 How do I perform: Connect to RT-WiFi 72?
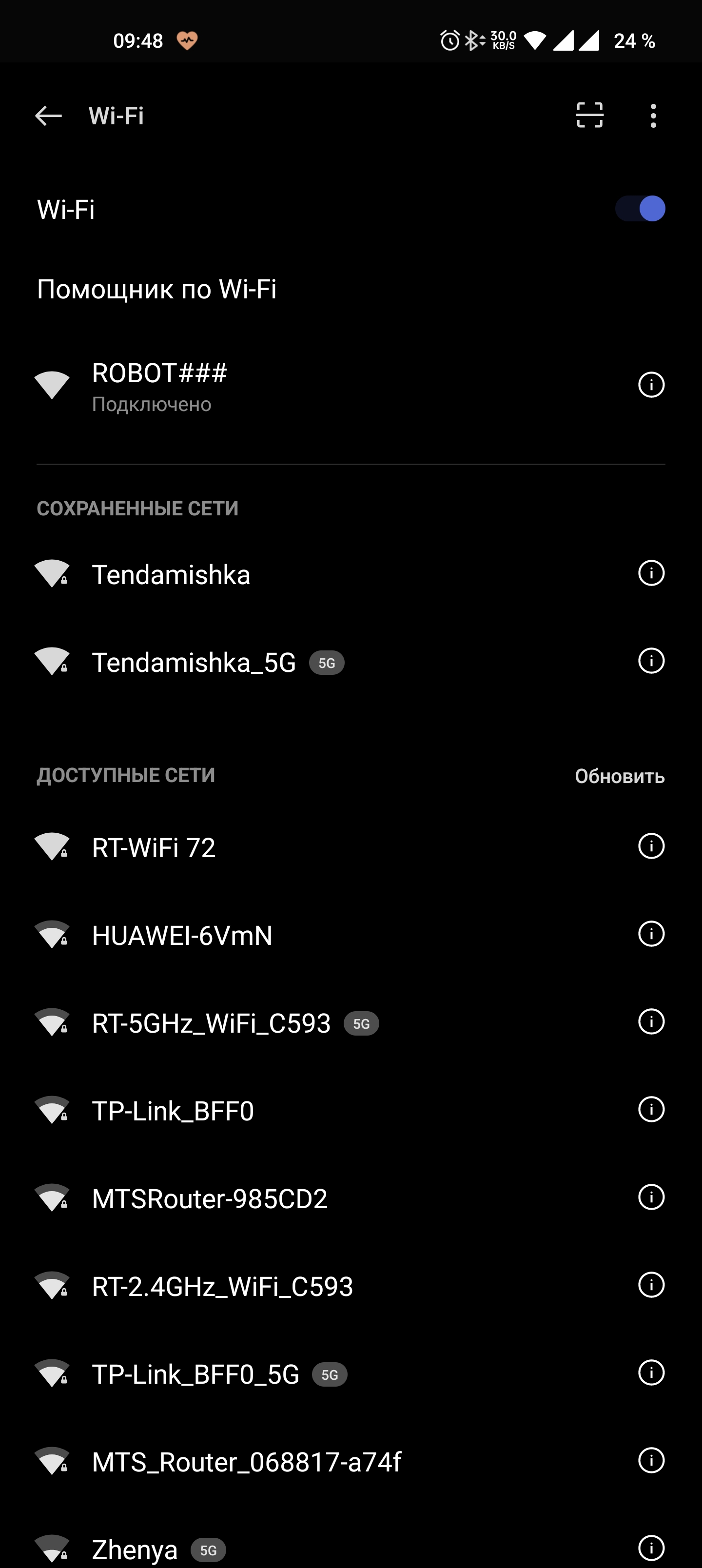pos(154,848)
